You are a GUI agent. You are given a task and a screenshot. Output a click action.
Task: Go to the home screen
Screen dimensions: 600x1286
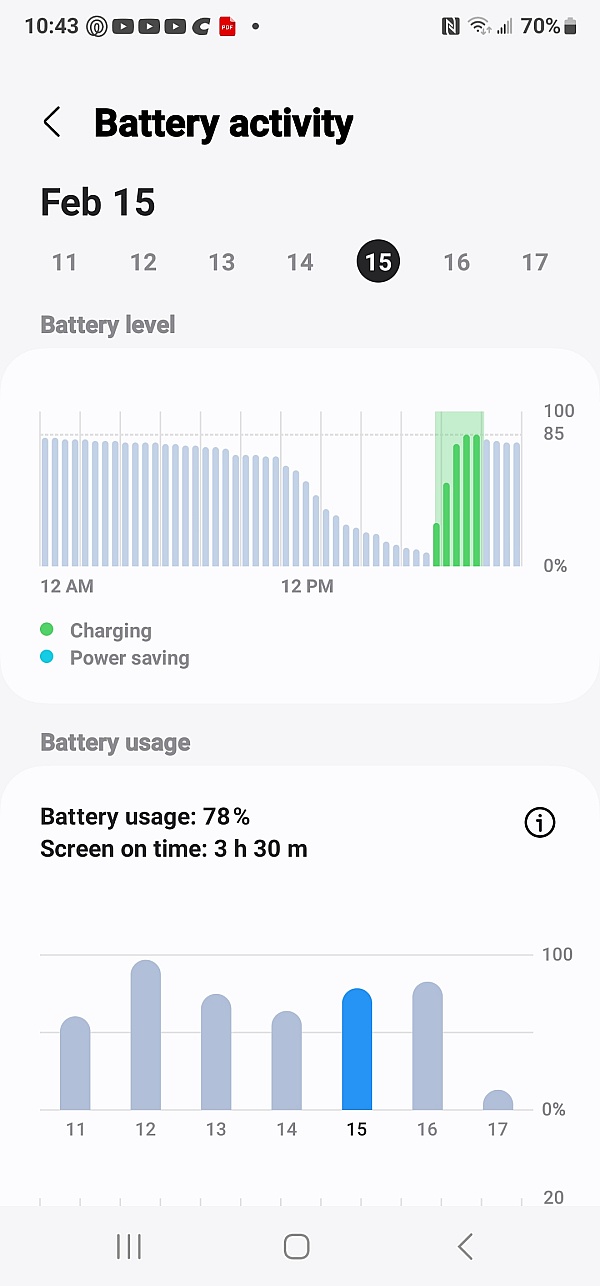296,1246
